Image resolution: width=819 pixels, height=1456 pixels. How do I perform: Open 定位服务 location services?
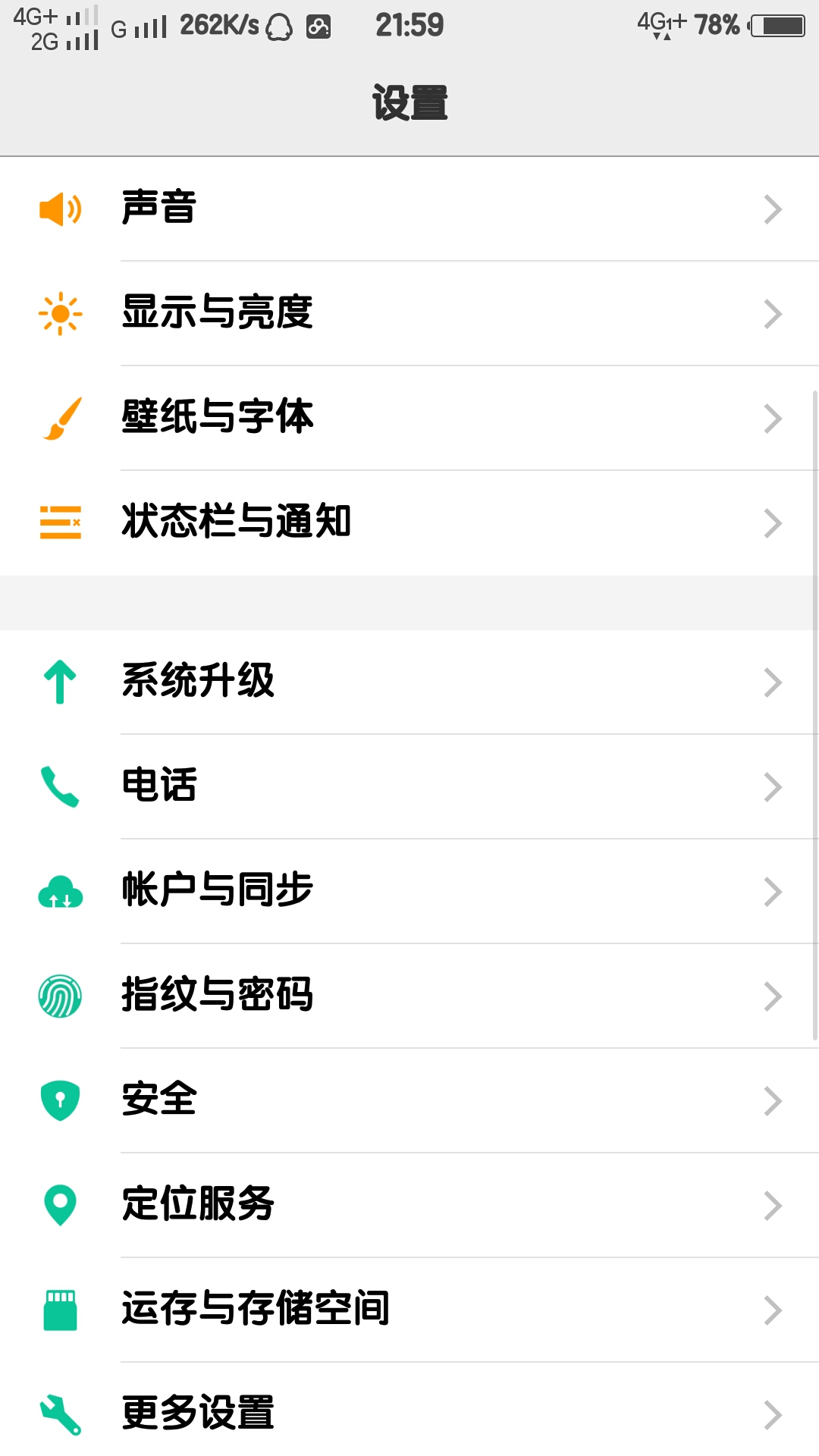409,1205
